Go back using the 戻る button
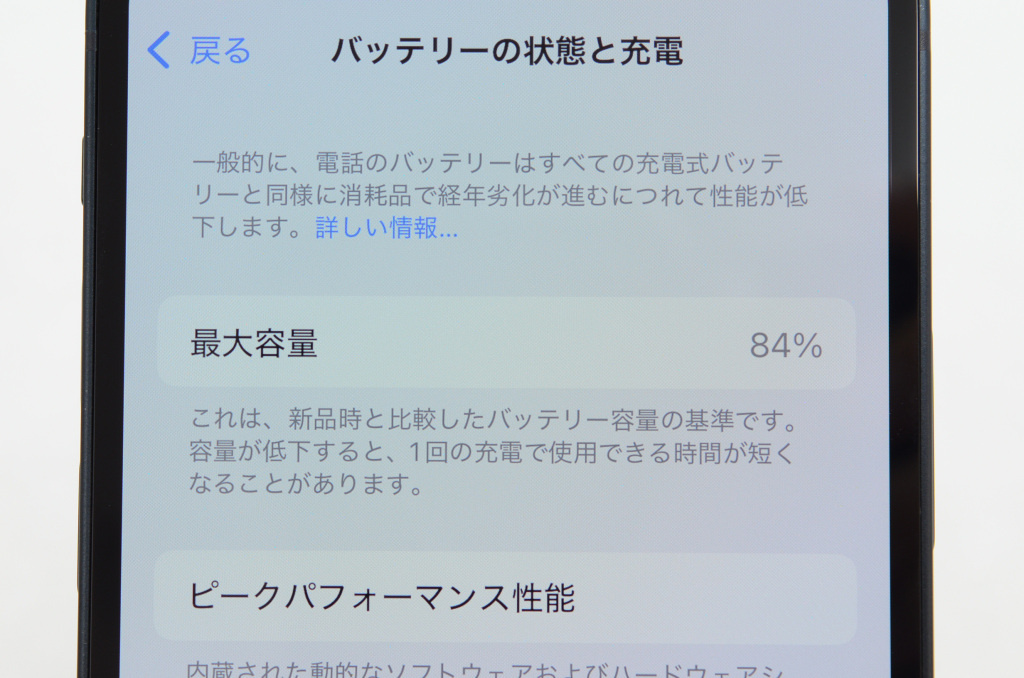This screenshot has width=1024, height=678. pyautogui.click(x=201, y=50)
